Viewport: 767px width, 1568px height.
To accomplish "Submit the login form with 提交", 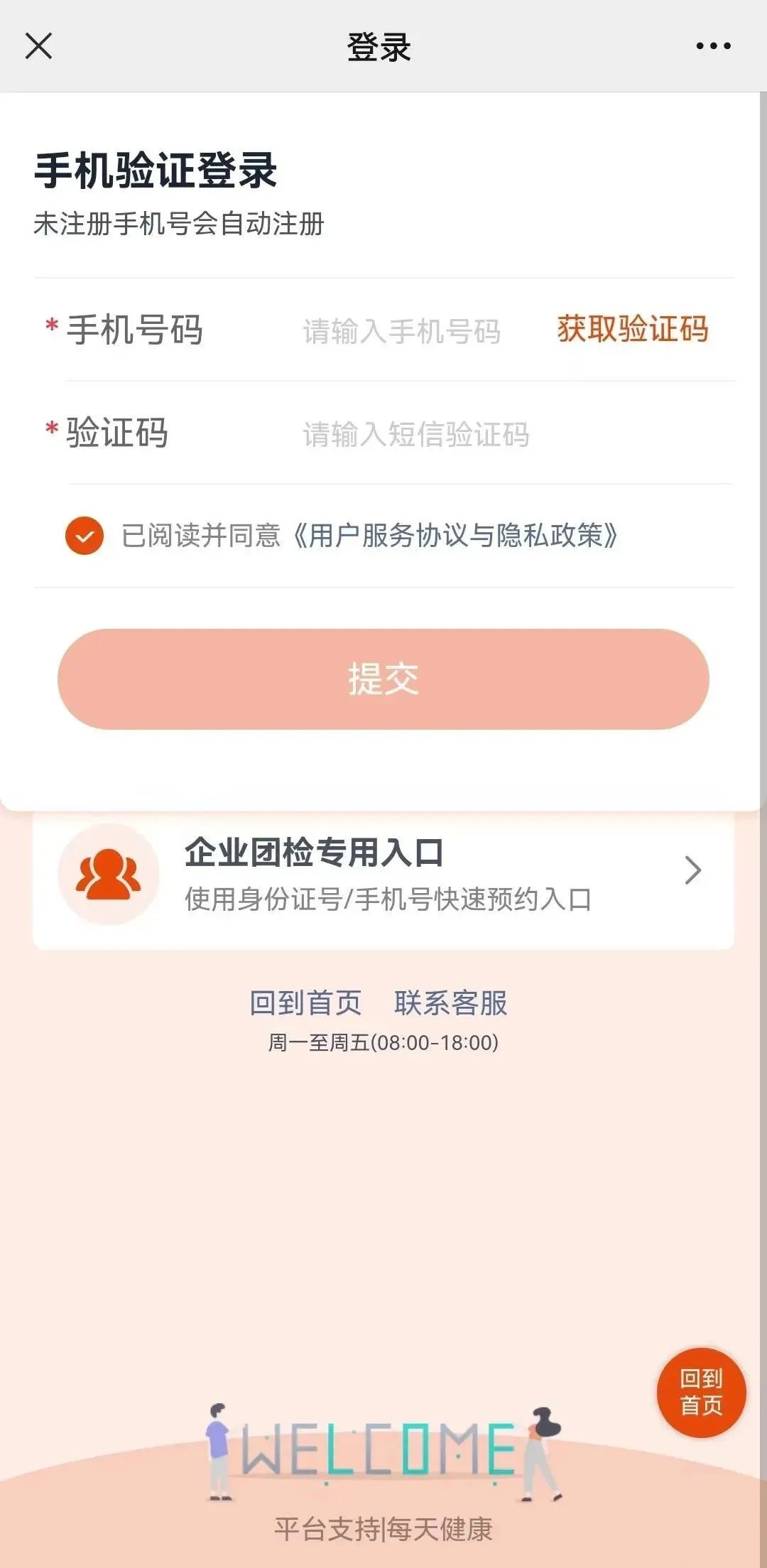I will 383,678.
